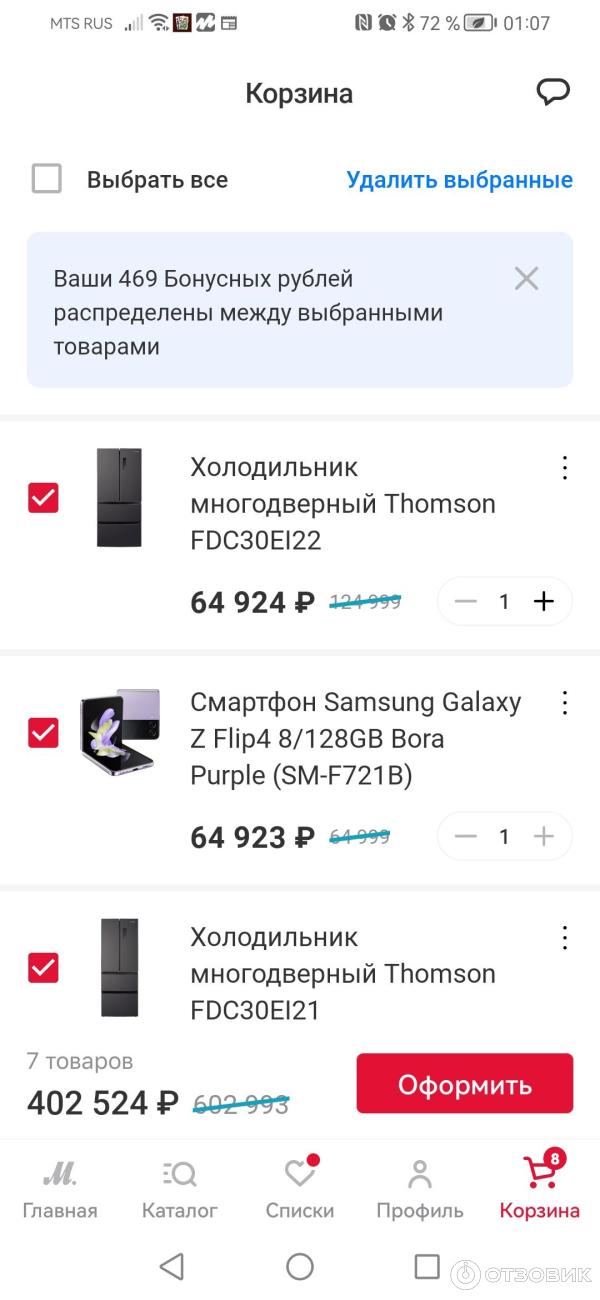Image resolution: width=600 pixels, height=1300 pixels.
Task: Dismiss the bonus rubles banner
Action: 526,279
